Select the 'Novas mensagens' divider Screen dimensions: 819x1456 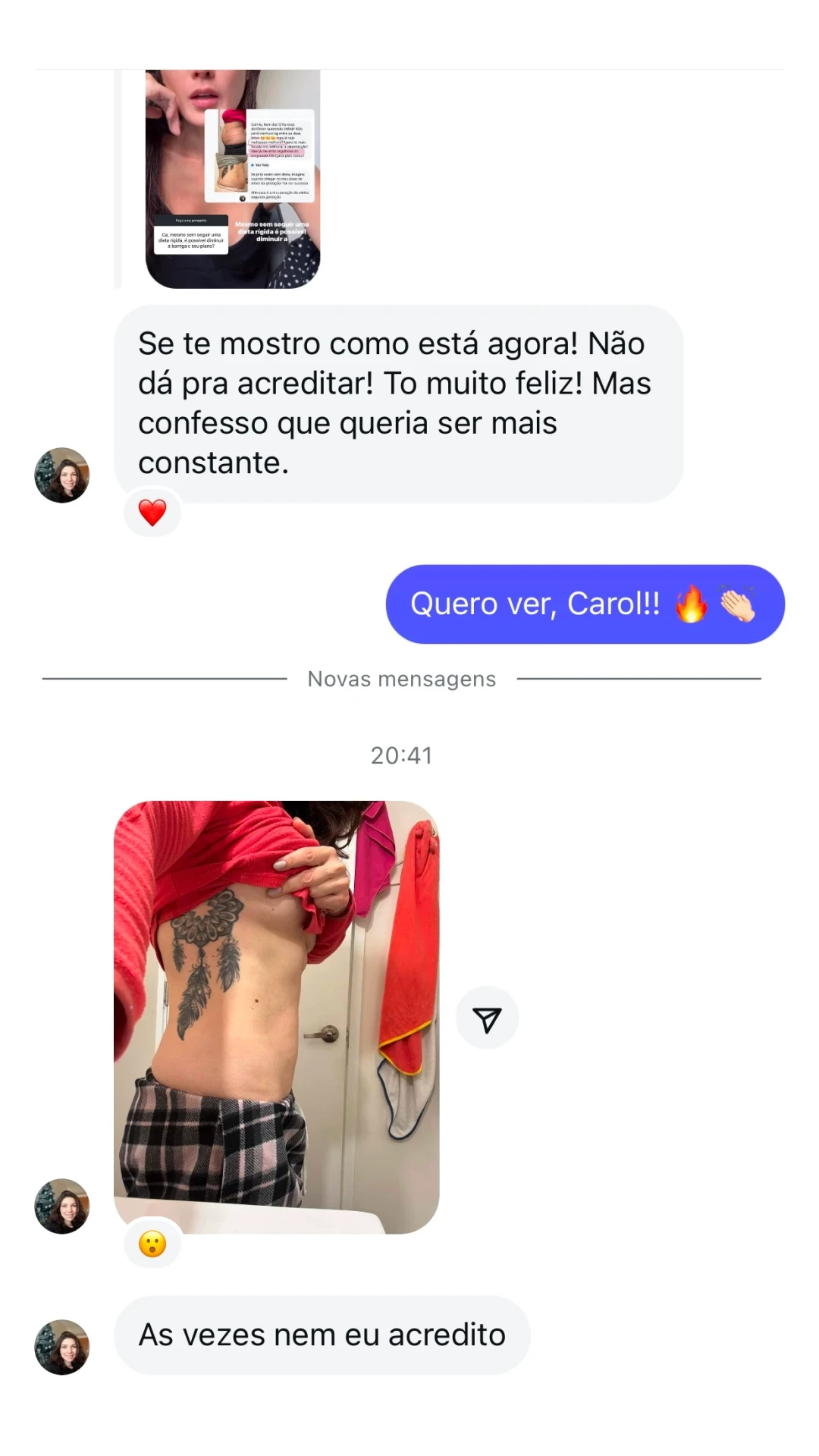(401, 679)
